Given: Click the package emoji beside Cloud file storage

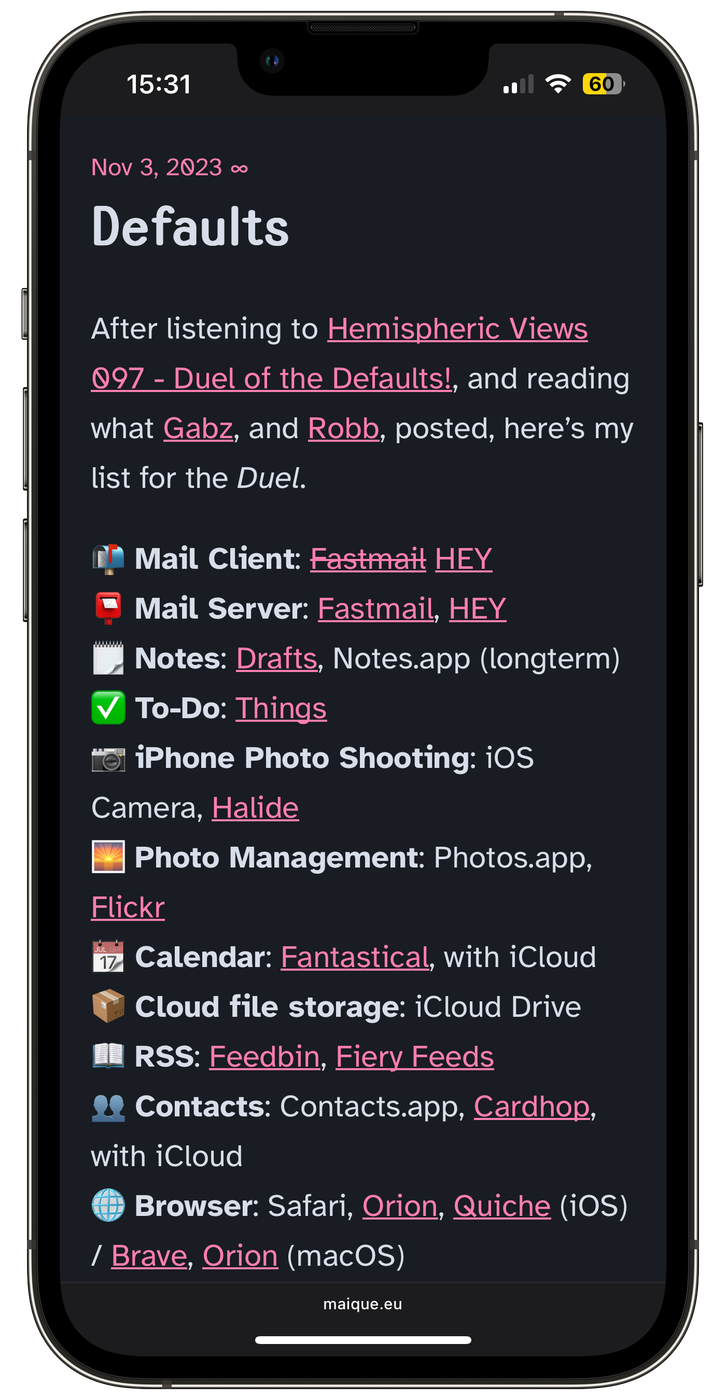Looking at the screenshot, I should pyautogui.click(x=106, y=1007).
